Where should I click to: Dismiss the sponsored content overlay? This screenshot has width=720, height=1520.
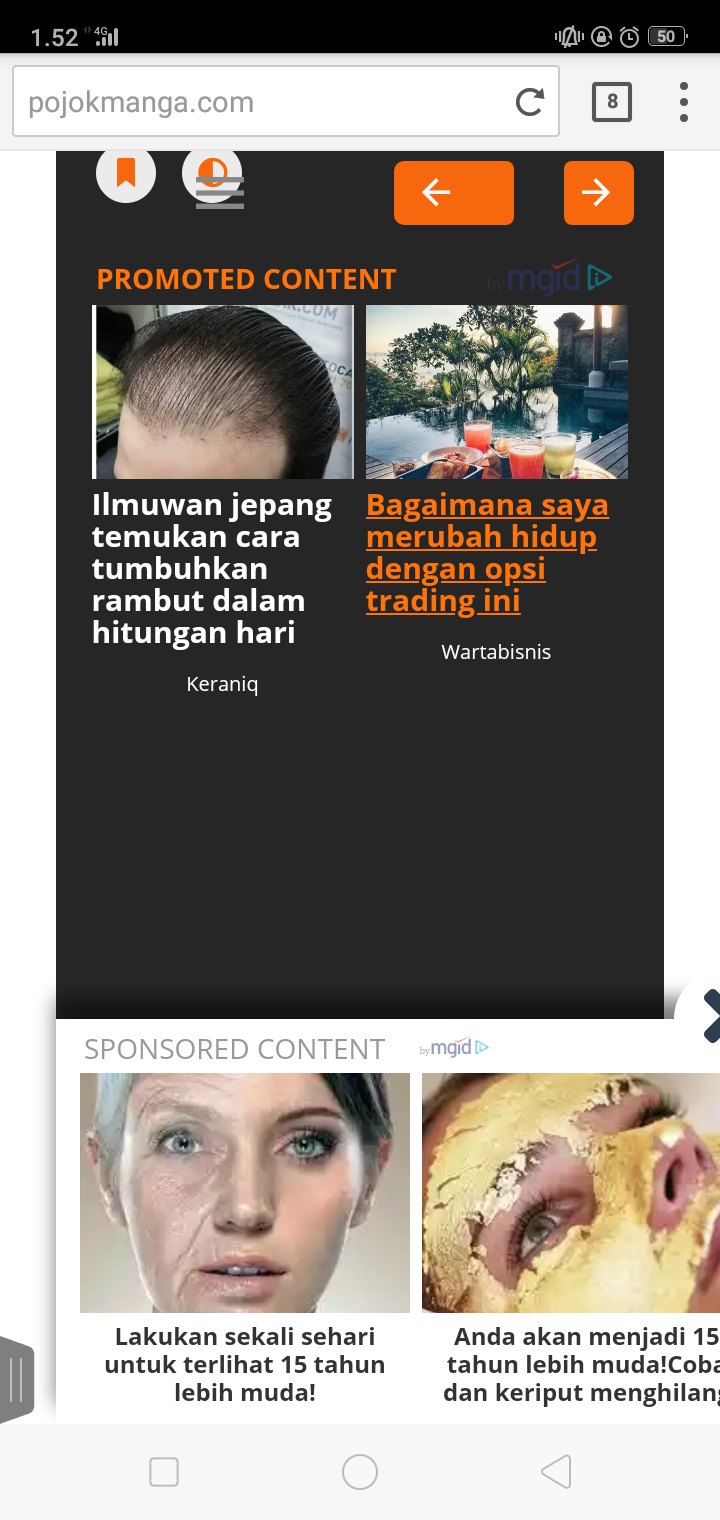click(x=707, y=1016)
